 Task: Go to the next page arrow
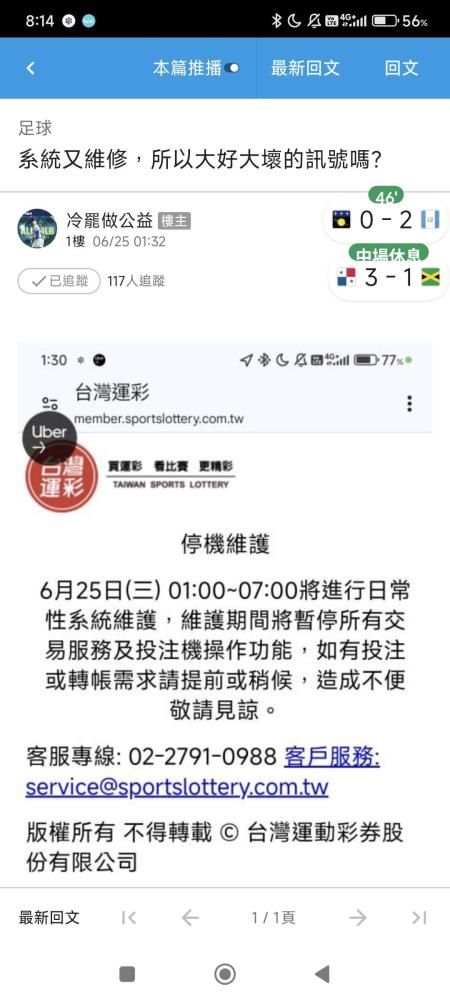[358, 918]
